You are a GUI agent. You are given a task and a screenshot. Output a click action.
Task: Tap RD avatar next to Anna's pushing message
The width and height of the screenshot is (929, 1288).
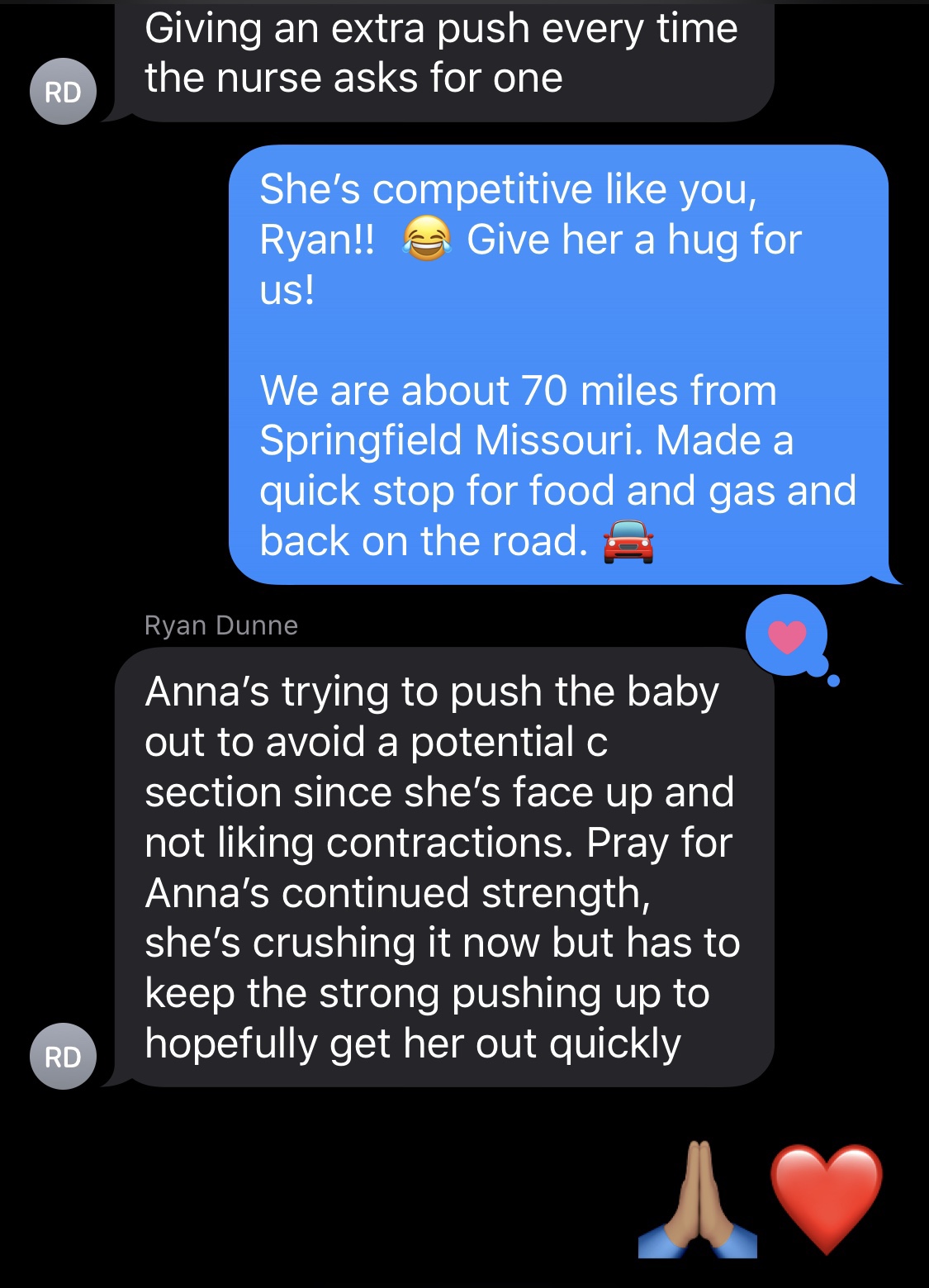63,1056
